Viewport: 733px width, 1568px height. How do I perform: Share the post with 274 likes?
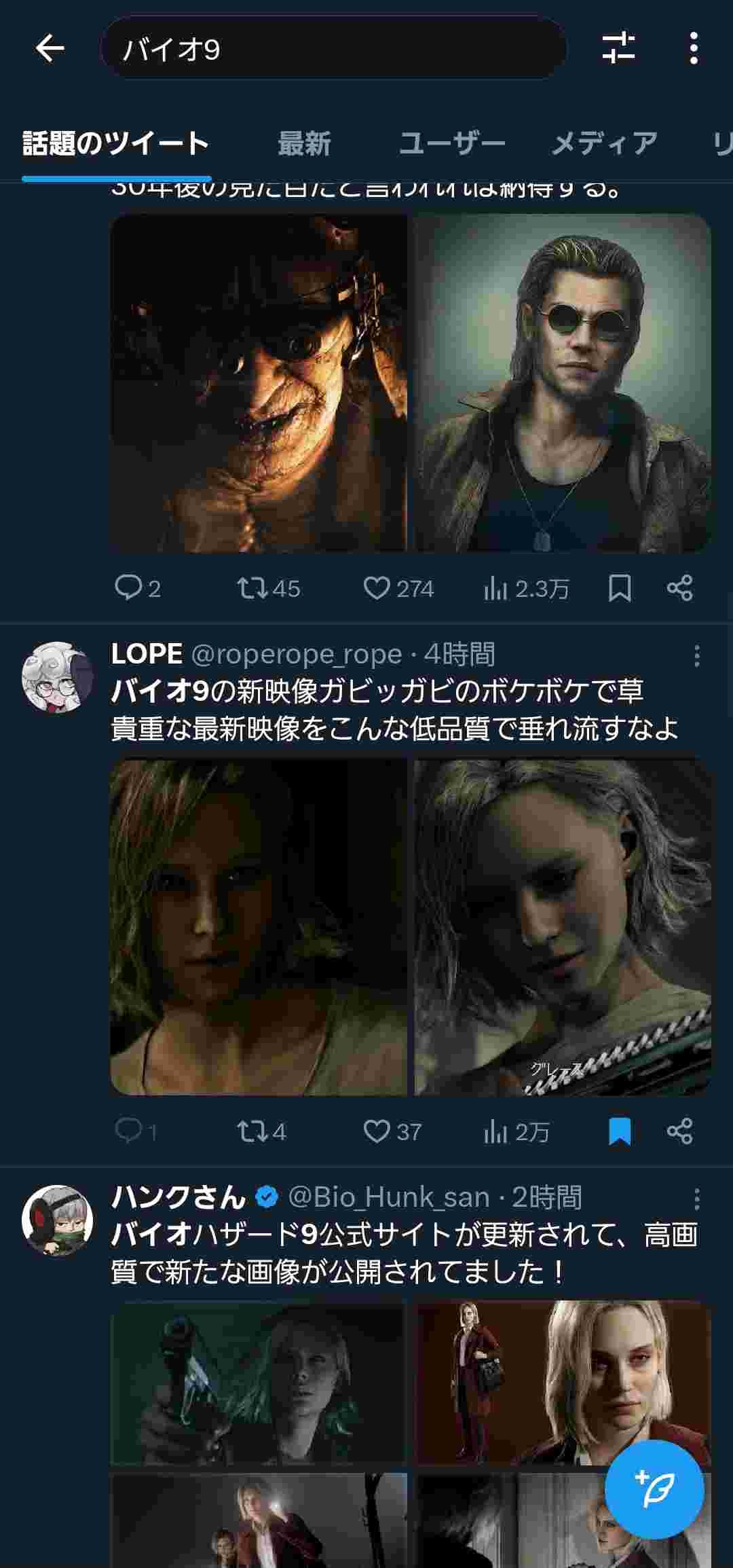679,588
